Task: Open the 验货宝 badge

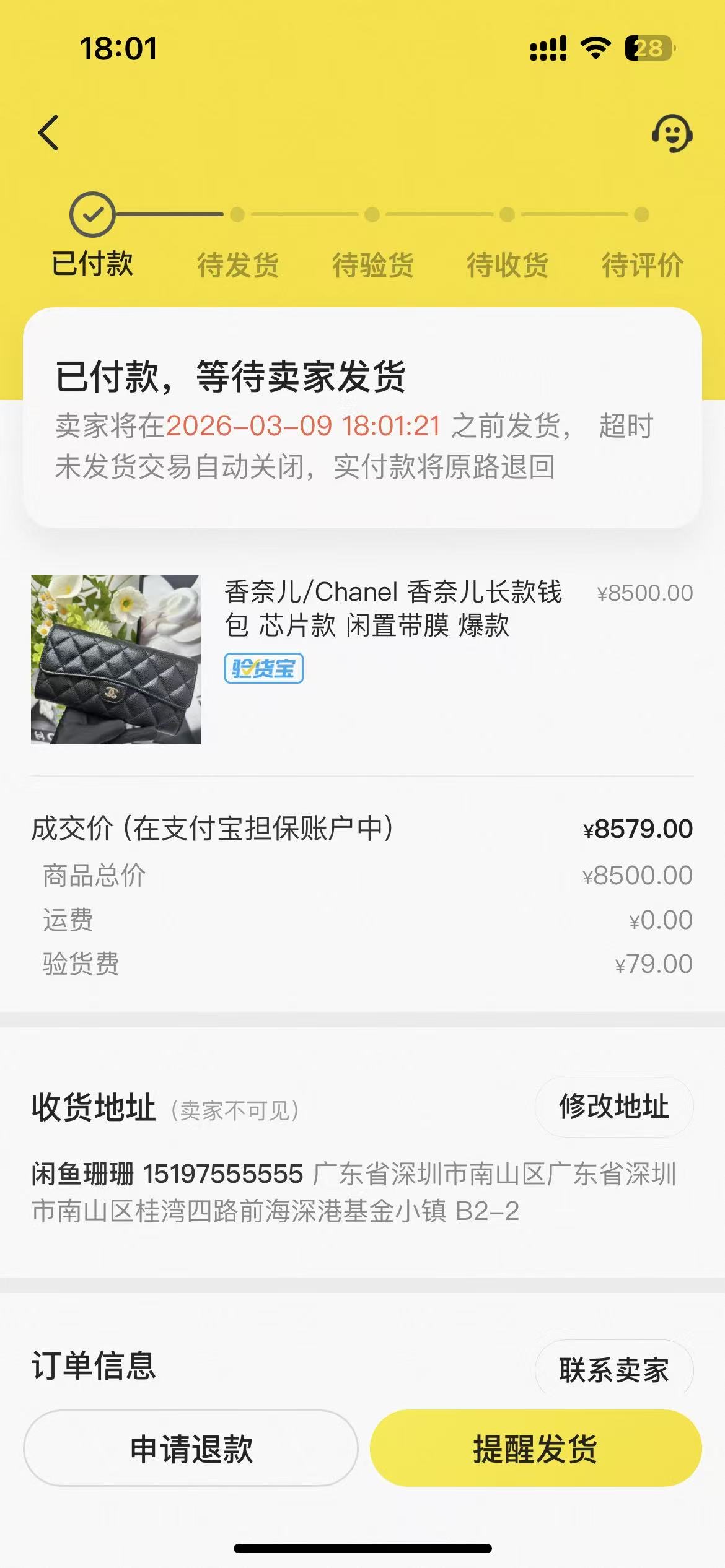Action: click(263, 668)
